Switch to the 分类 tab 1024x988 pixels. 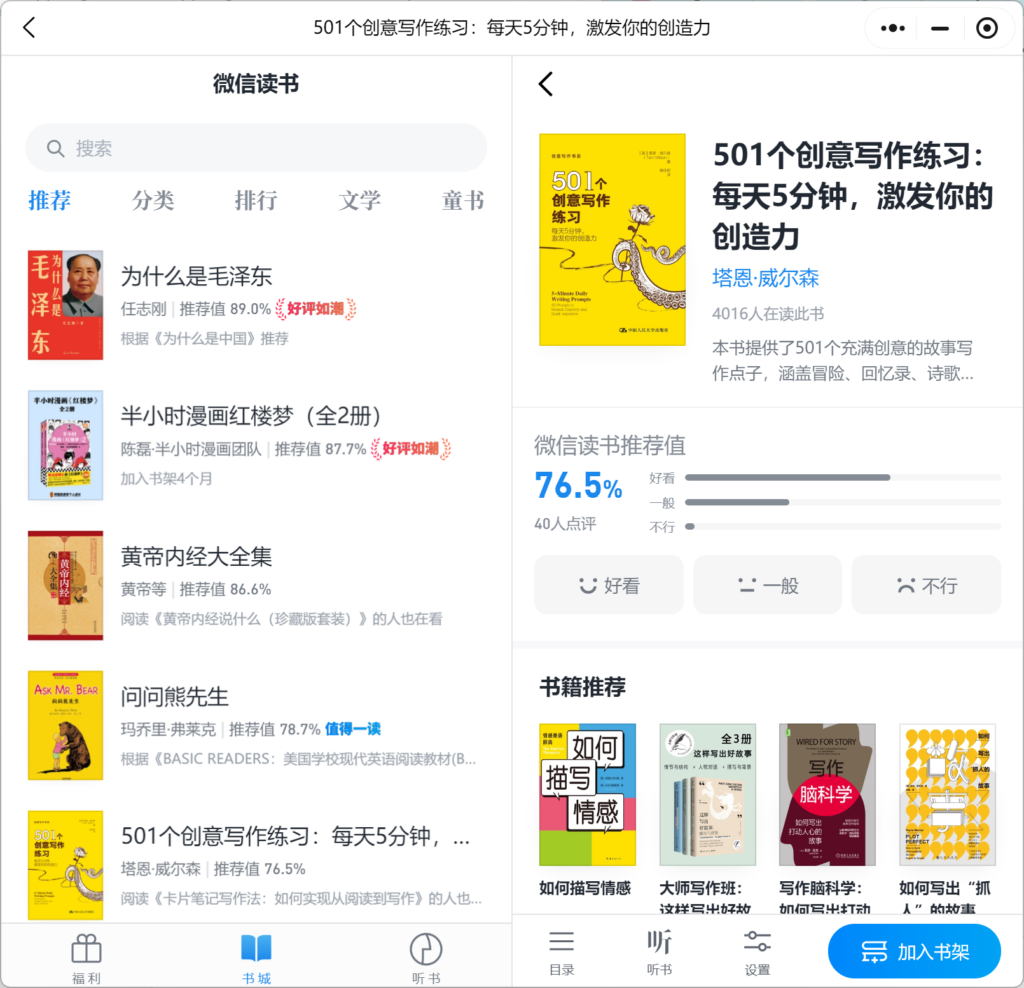pos(153,200)
